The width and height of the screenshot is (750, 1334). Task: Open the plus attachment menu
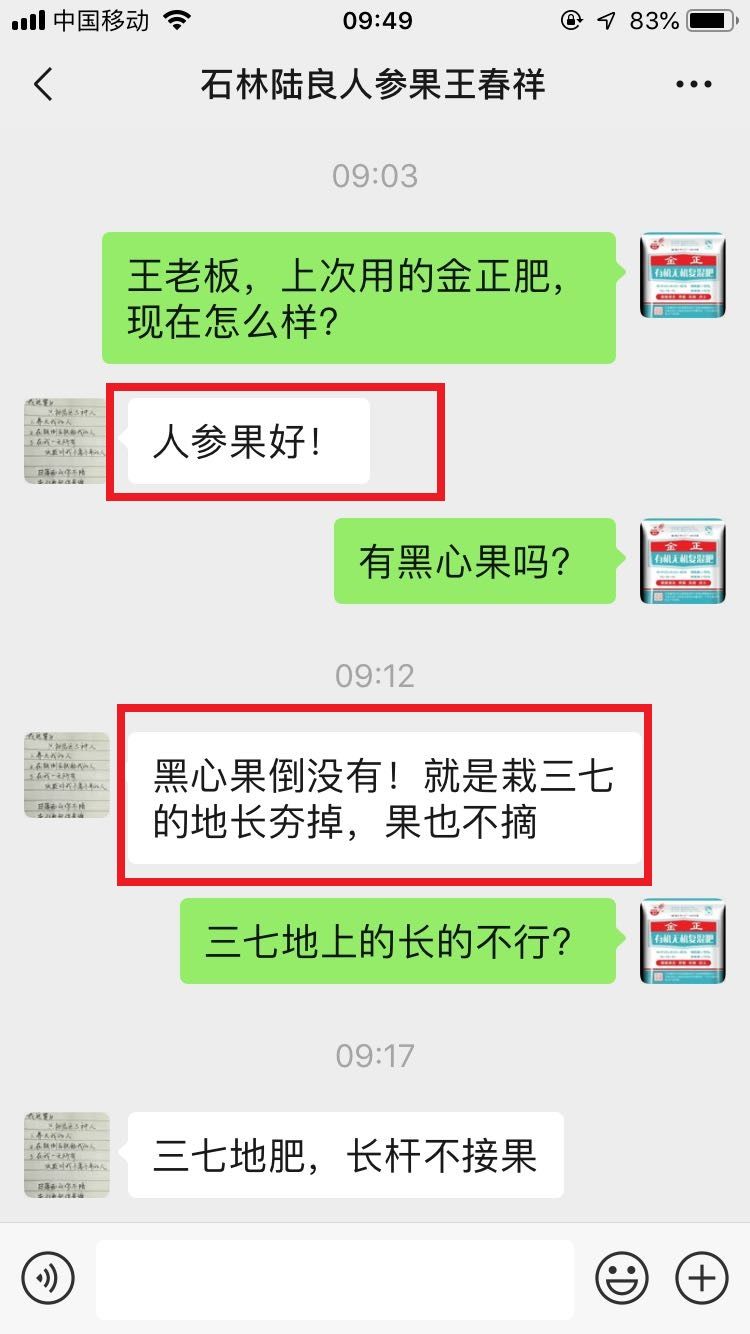point(702,1277)
